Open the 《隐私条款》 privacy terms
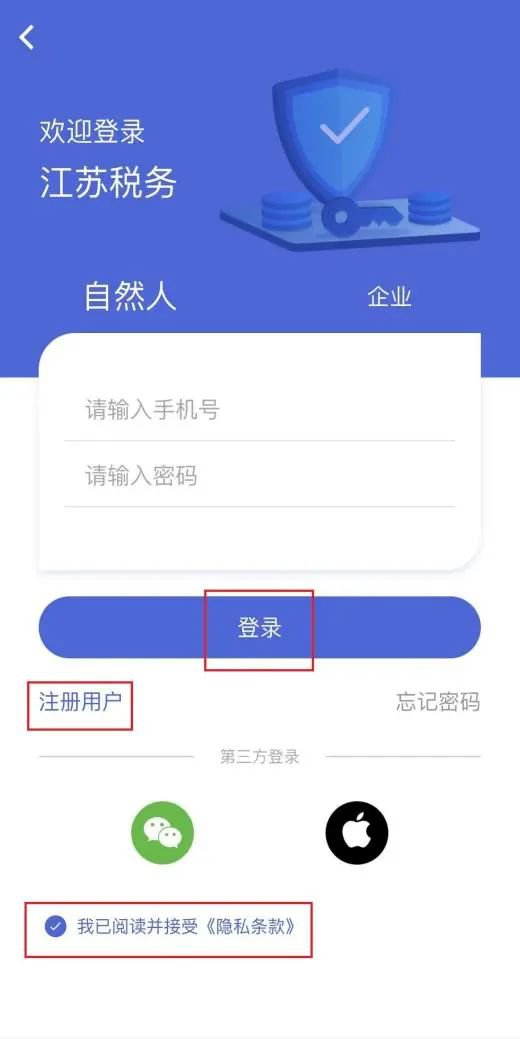The image size is (520, 1039). point(248,926)
